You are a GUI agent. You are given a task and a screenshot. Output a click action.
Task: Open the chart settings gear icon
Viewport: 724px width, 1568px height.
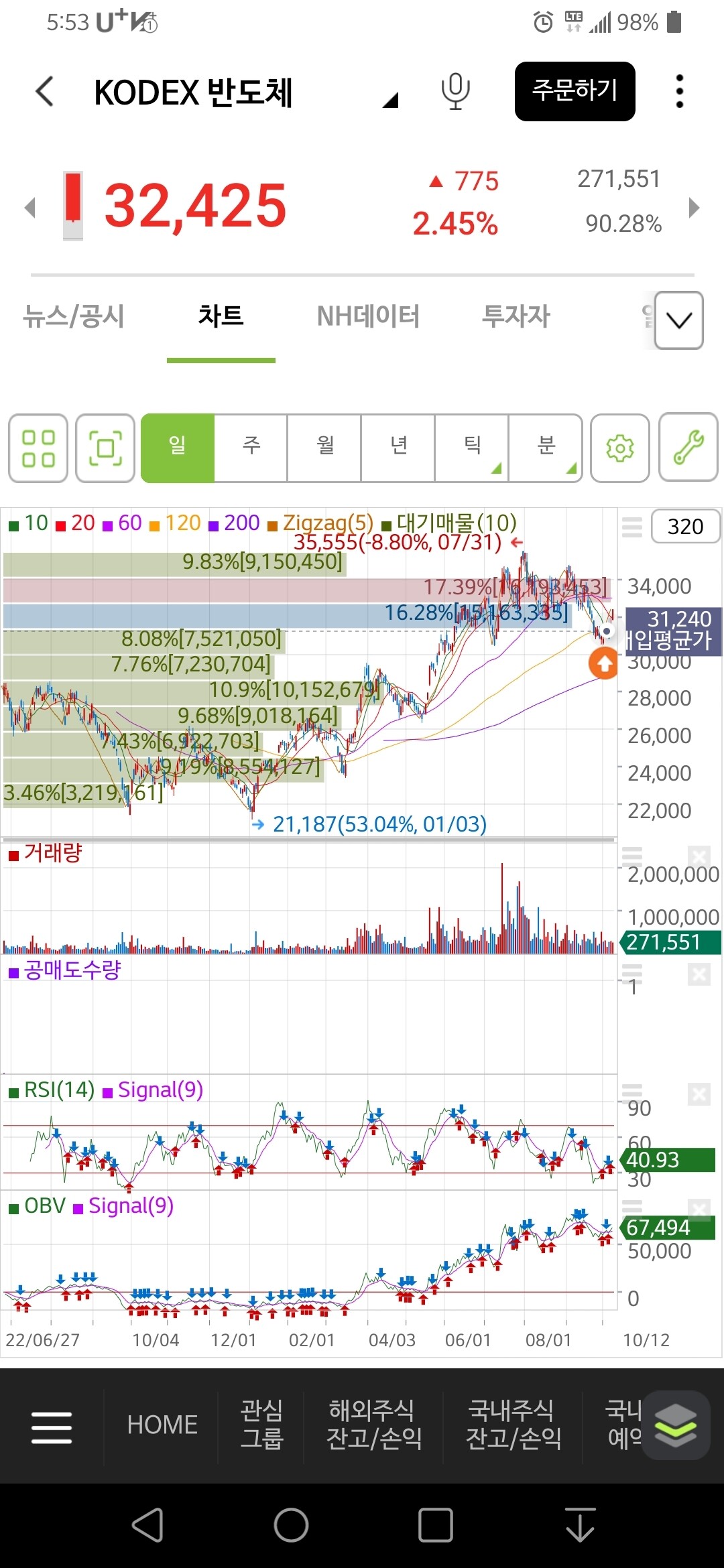coord(619,448)
